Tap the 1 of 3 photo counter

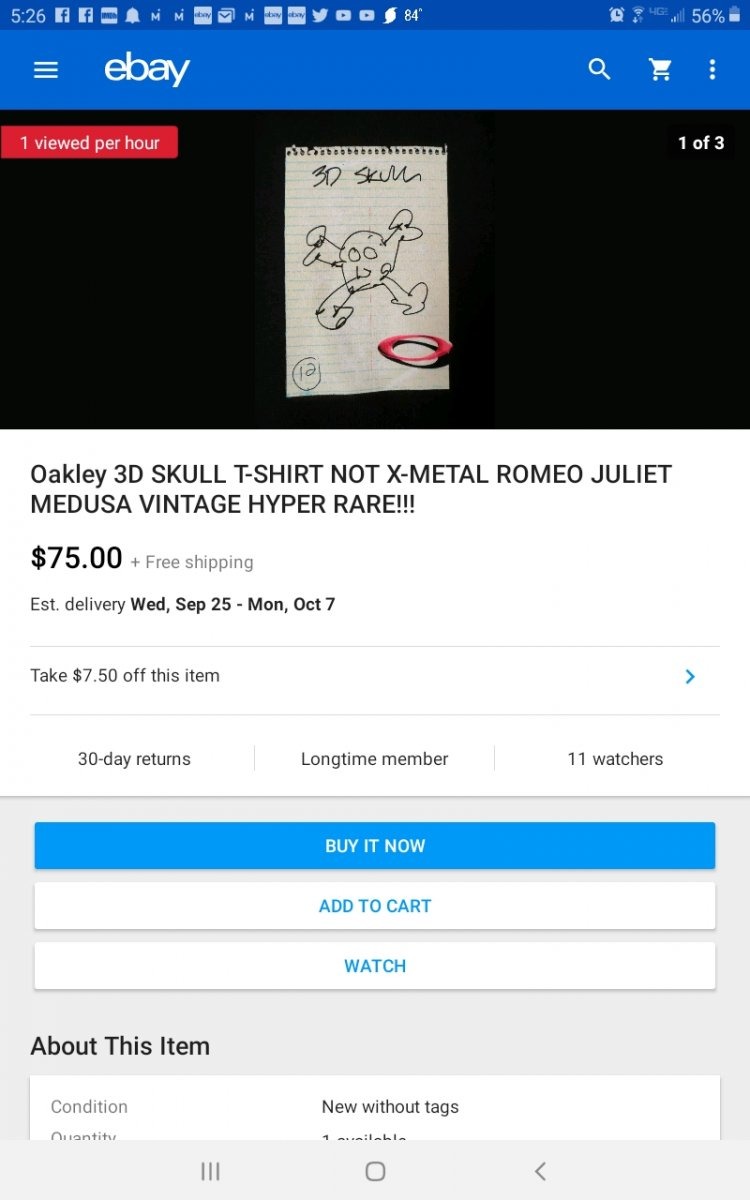pos(701,142)
